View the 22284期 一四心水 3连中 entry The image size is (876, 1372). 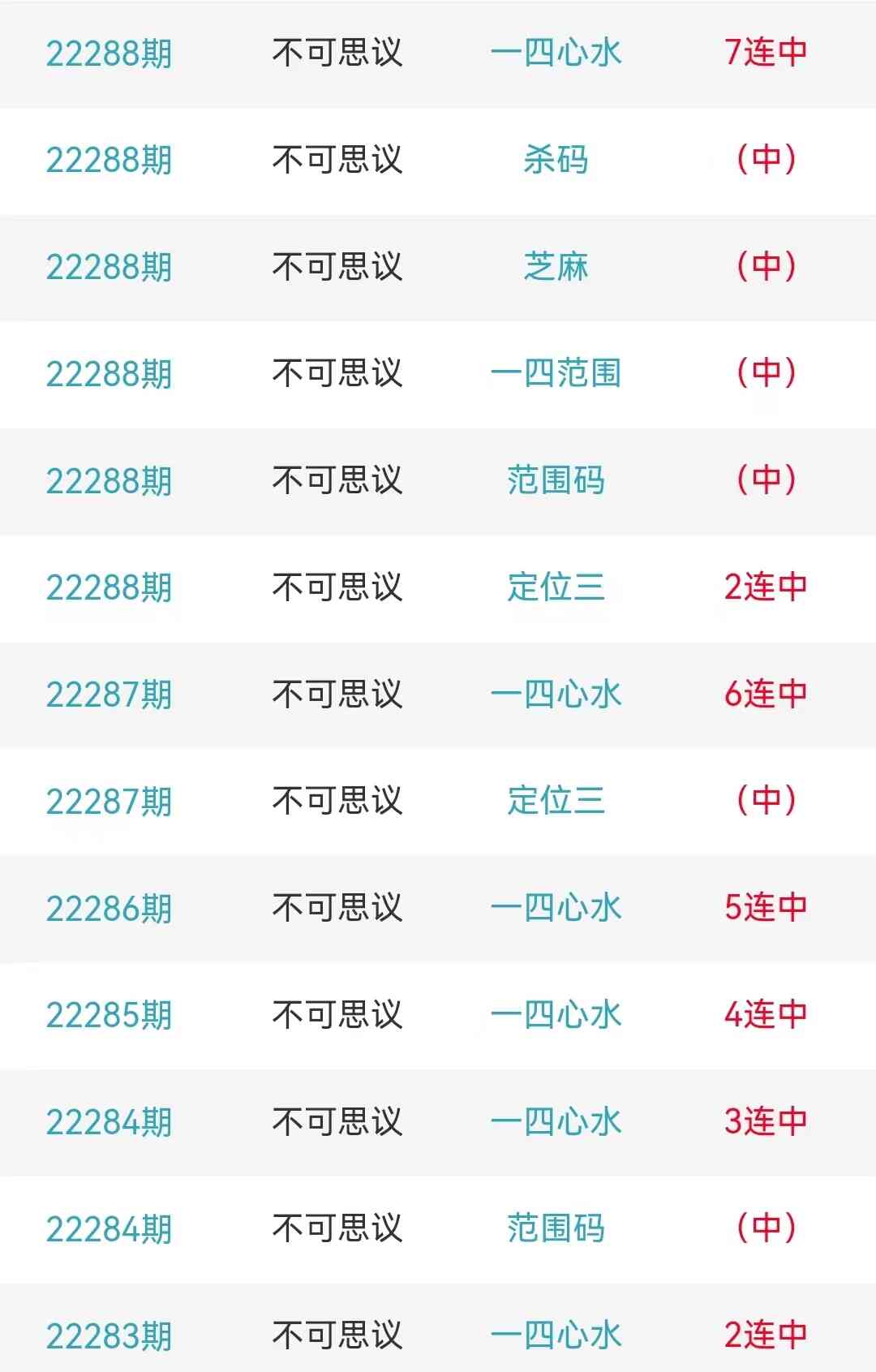tap(438, 1122)
